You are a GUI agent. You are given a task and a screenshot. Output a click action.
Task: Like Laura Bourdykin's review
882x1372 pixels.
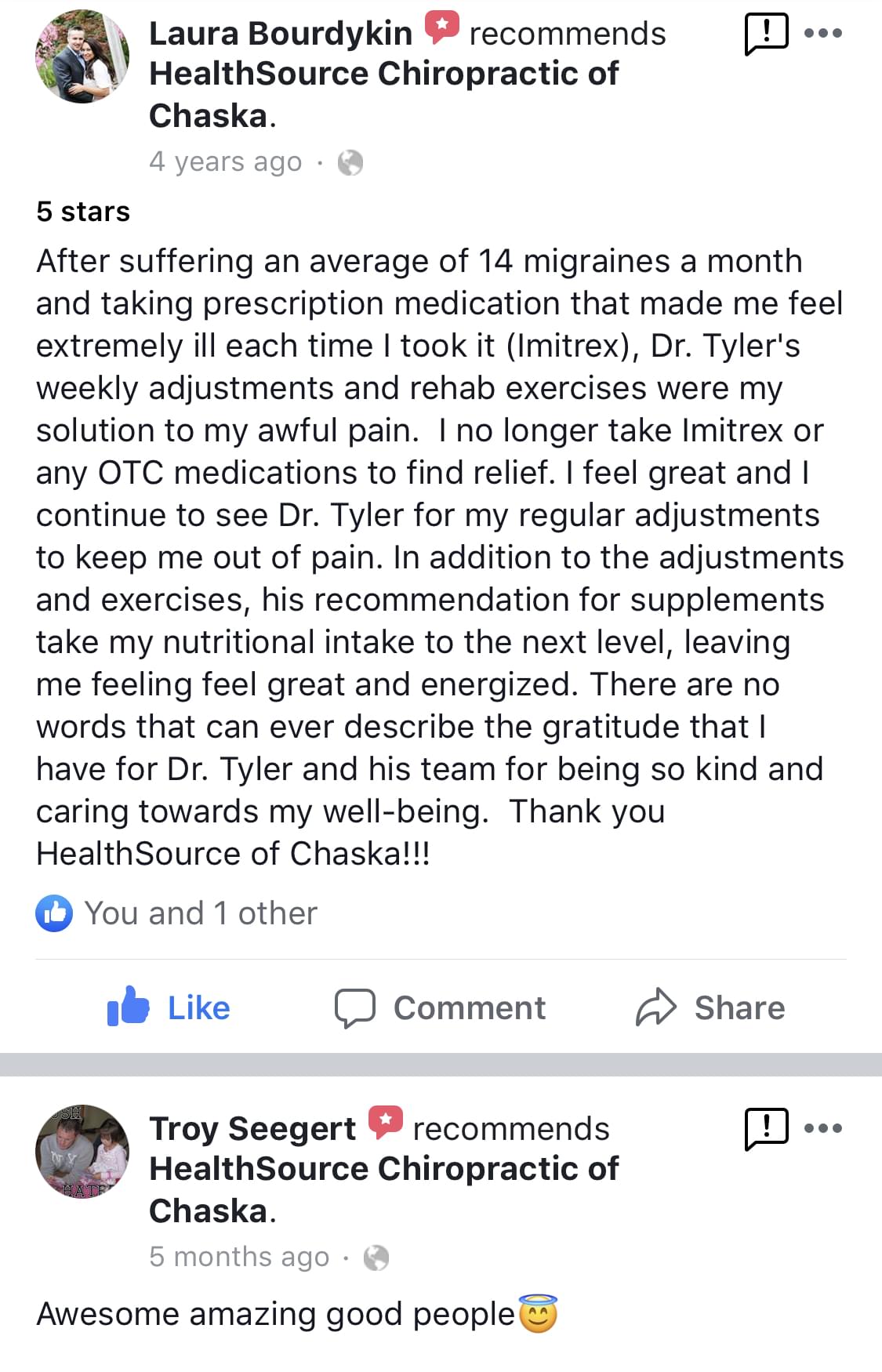169,1007
